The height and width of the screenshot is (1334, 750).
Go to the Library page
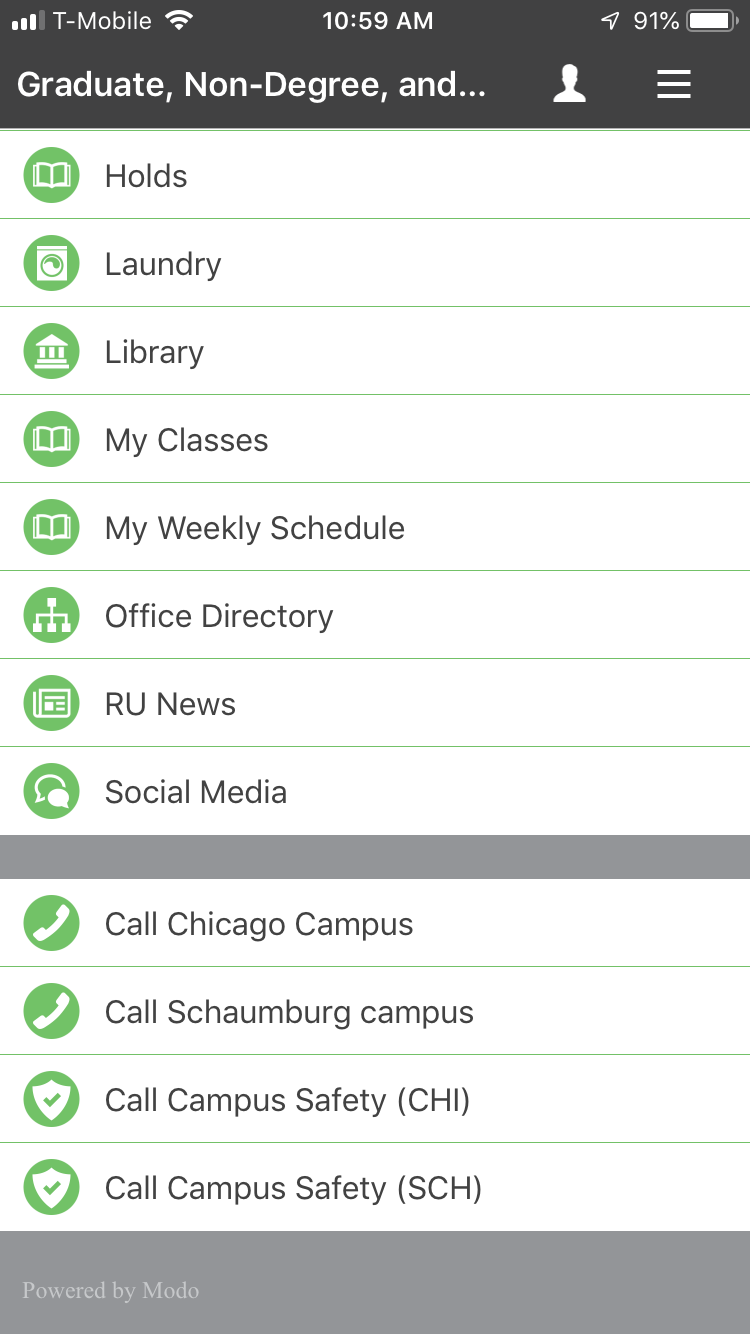[154, 352]
